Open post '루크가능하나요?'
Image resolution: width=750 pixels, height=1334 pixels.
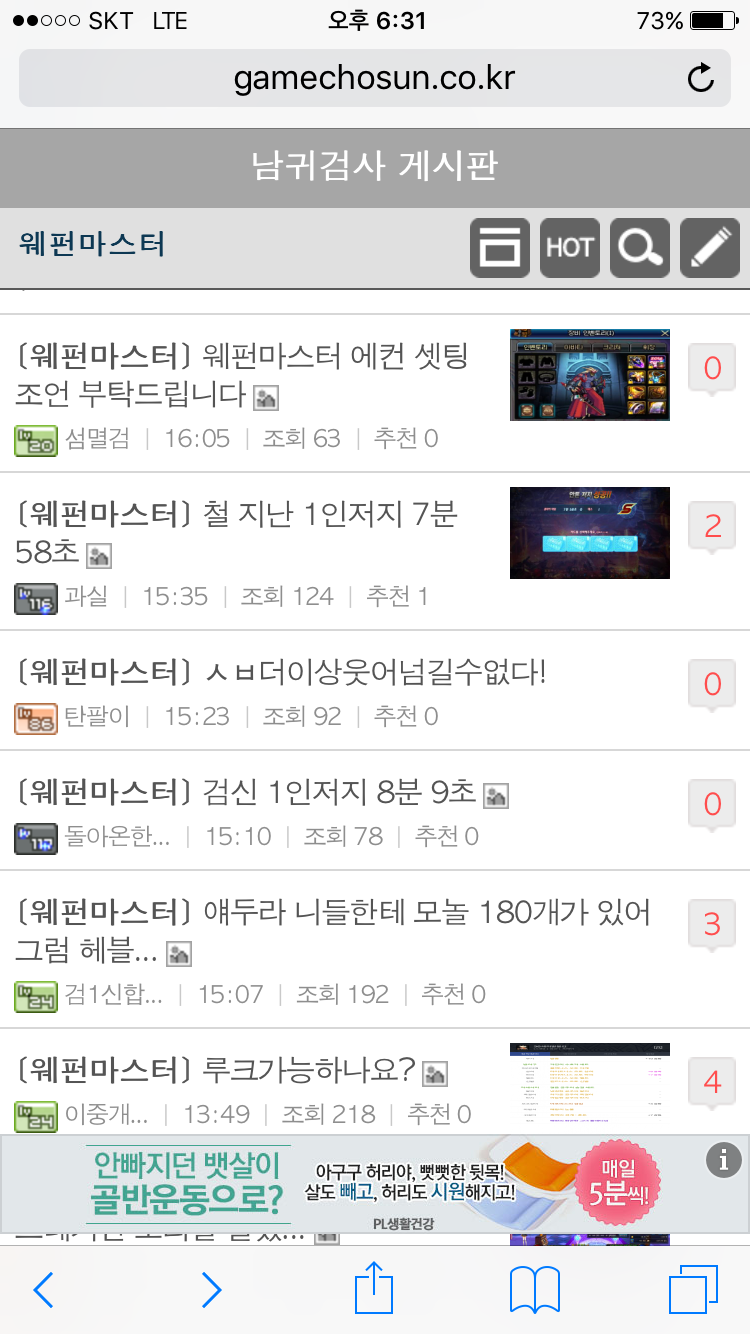[216, 1071]
